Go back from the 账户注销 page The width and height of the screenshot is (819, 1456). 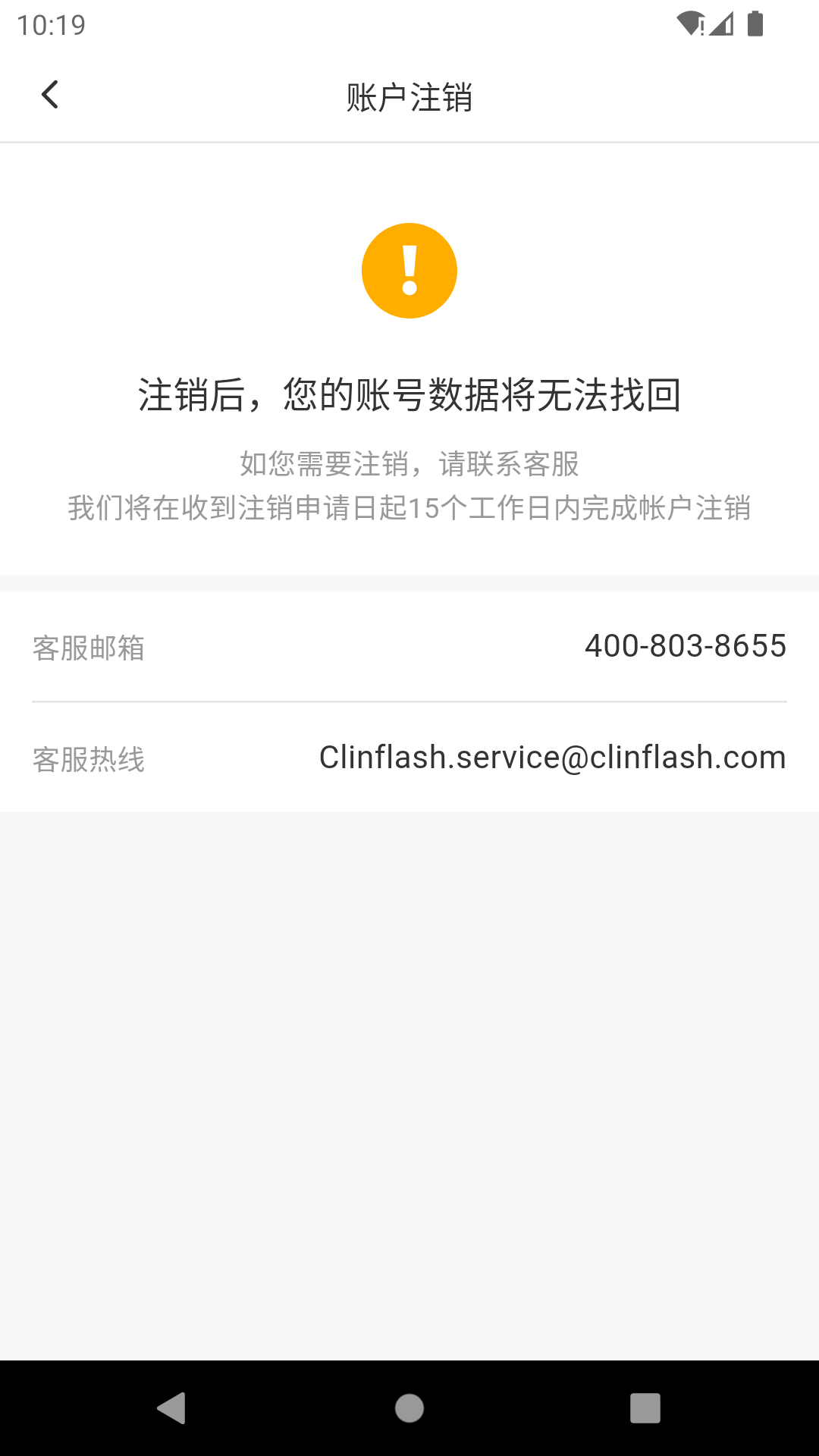coord(50,96)
